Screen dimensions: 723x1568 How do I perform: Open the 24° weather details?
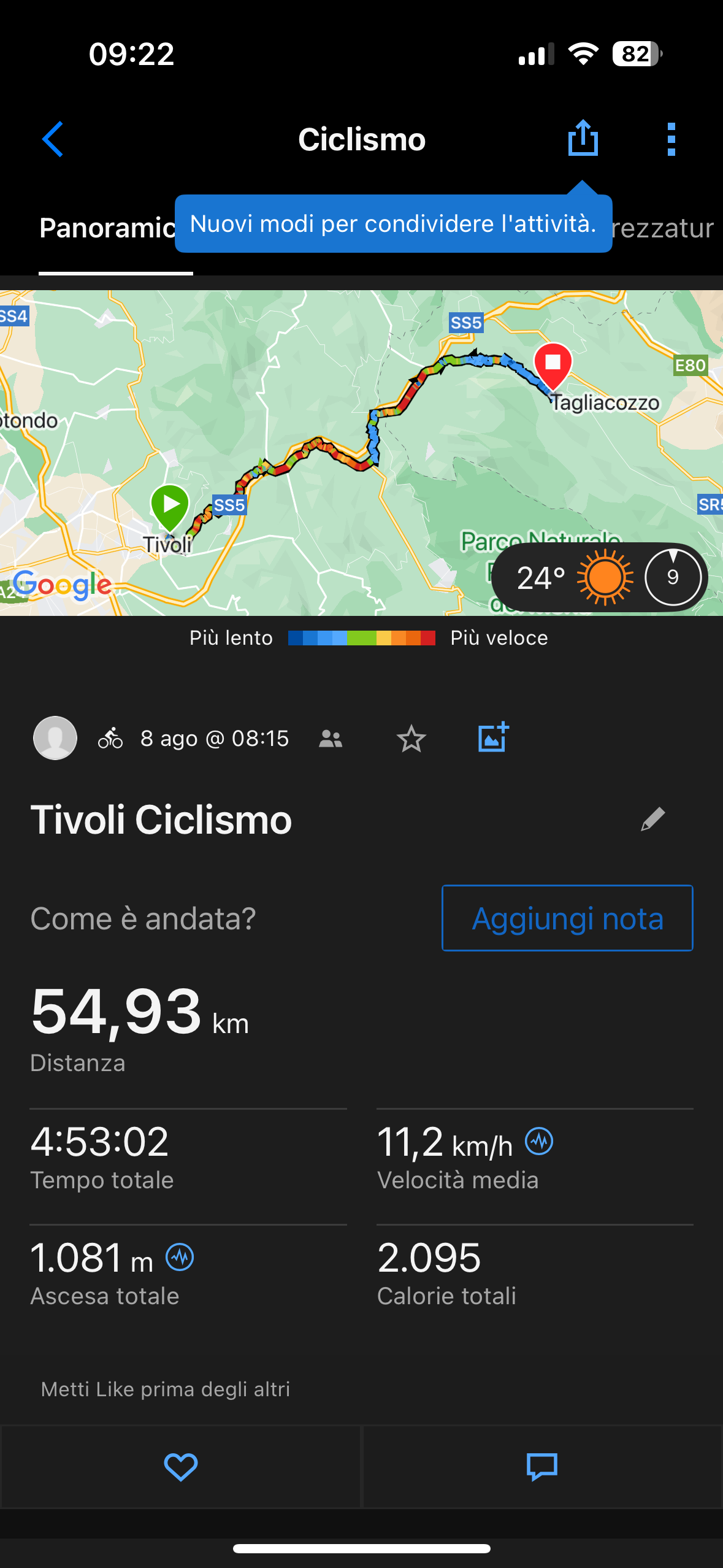point(599,577)
